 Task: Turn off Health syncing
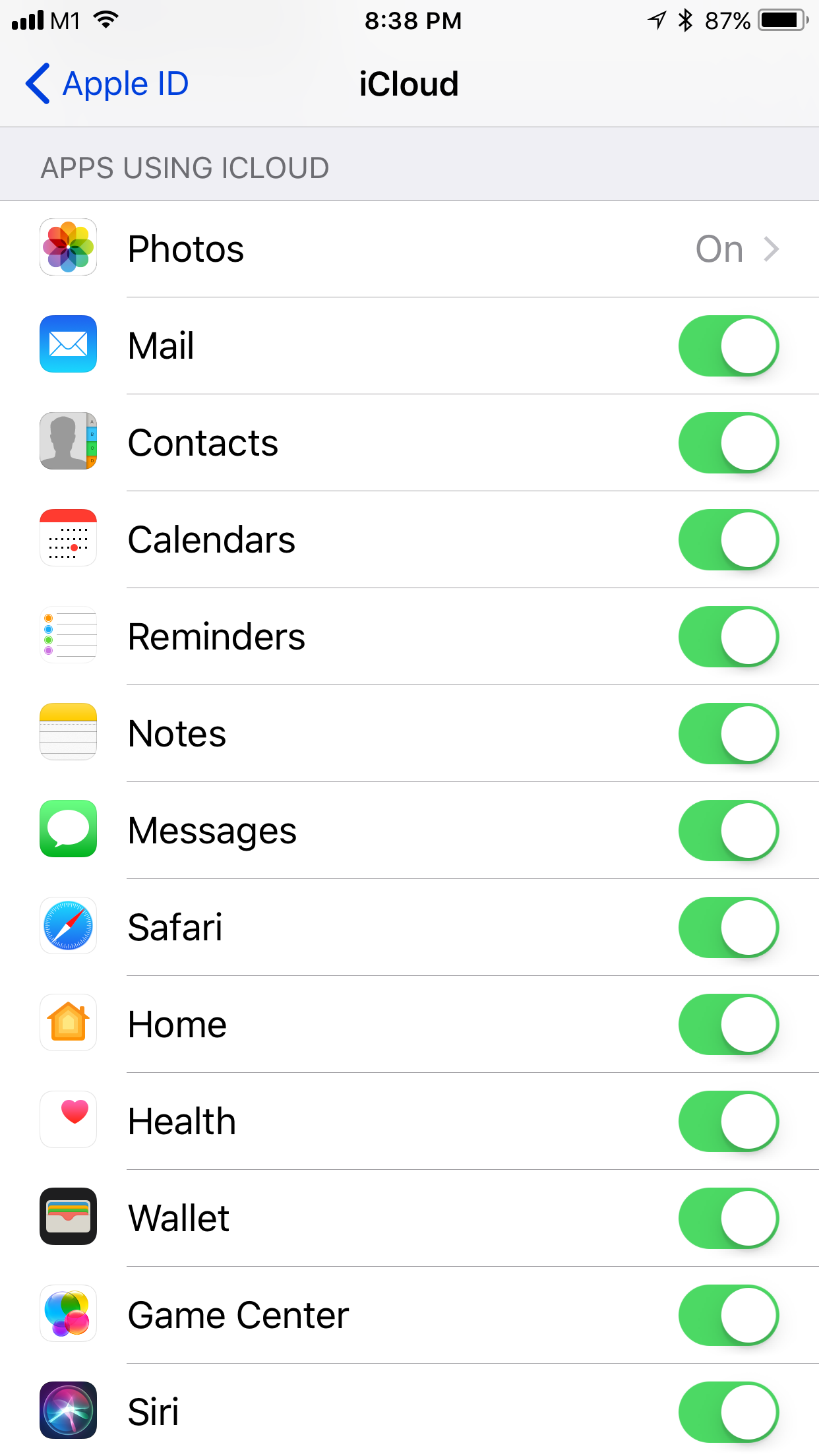click(729, 1122)
